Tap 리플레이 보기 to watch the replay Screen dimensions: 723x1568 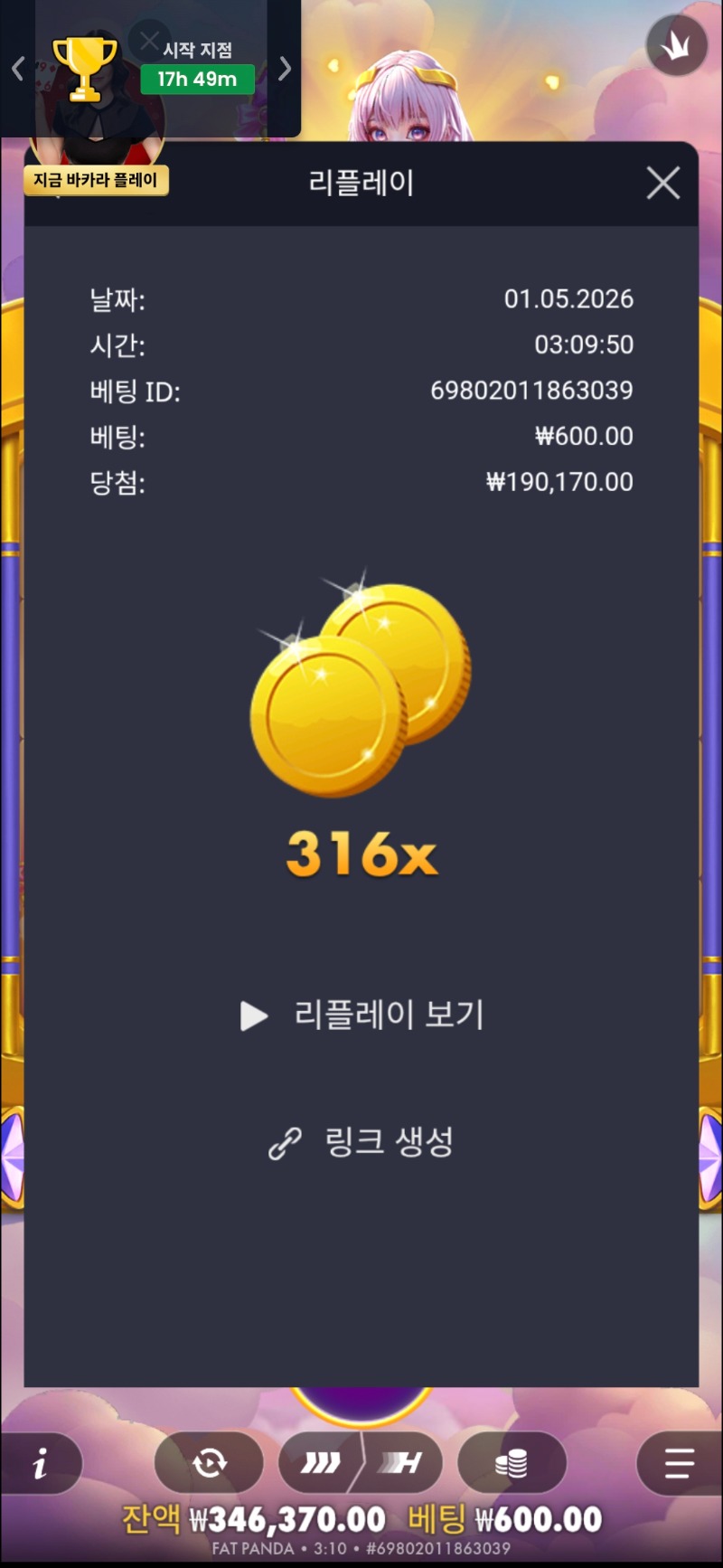pyautogui.click(x=362, y=1015)
